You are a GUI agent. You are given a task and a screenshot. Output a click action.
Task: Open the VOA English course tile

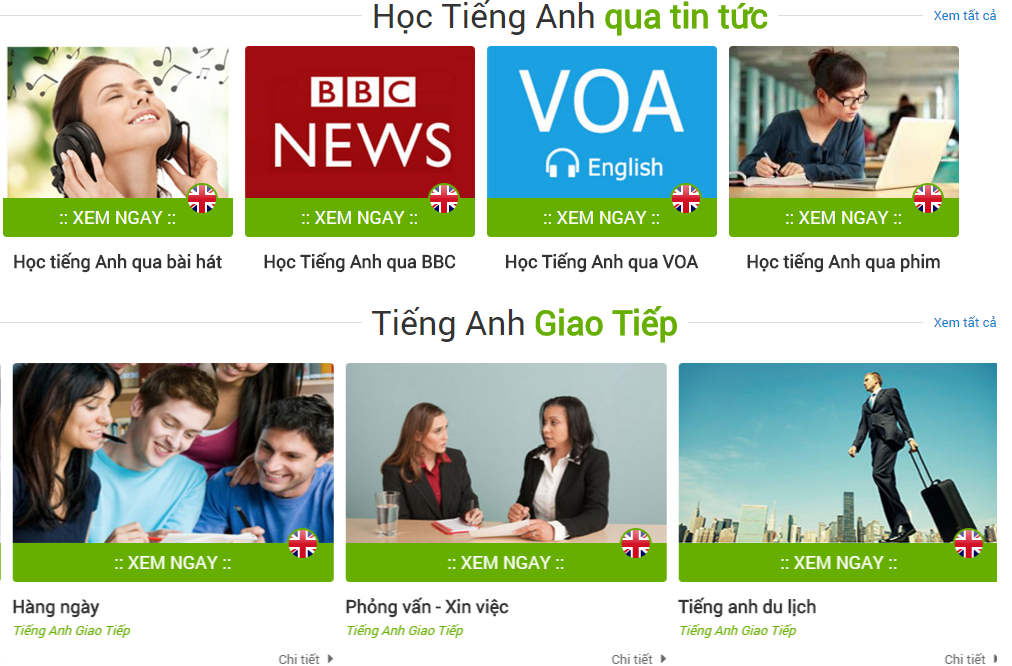(x=602, y=141)
